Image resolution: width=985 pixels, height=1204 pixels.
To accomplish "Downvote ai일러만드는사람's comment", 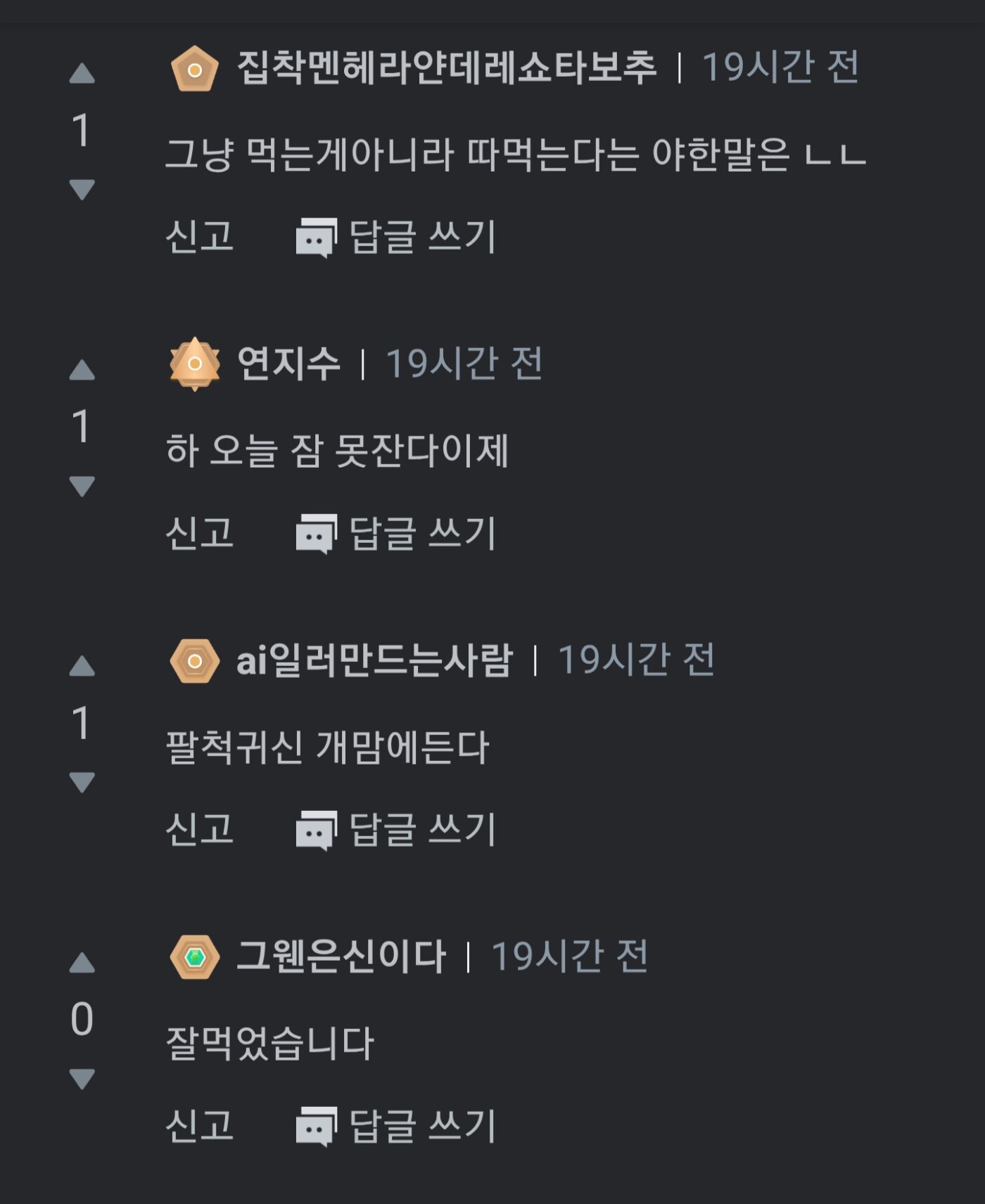I will pyautogui.click(x=82, y=781).
